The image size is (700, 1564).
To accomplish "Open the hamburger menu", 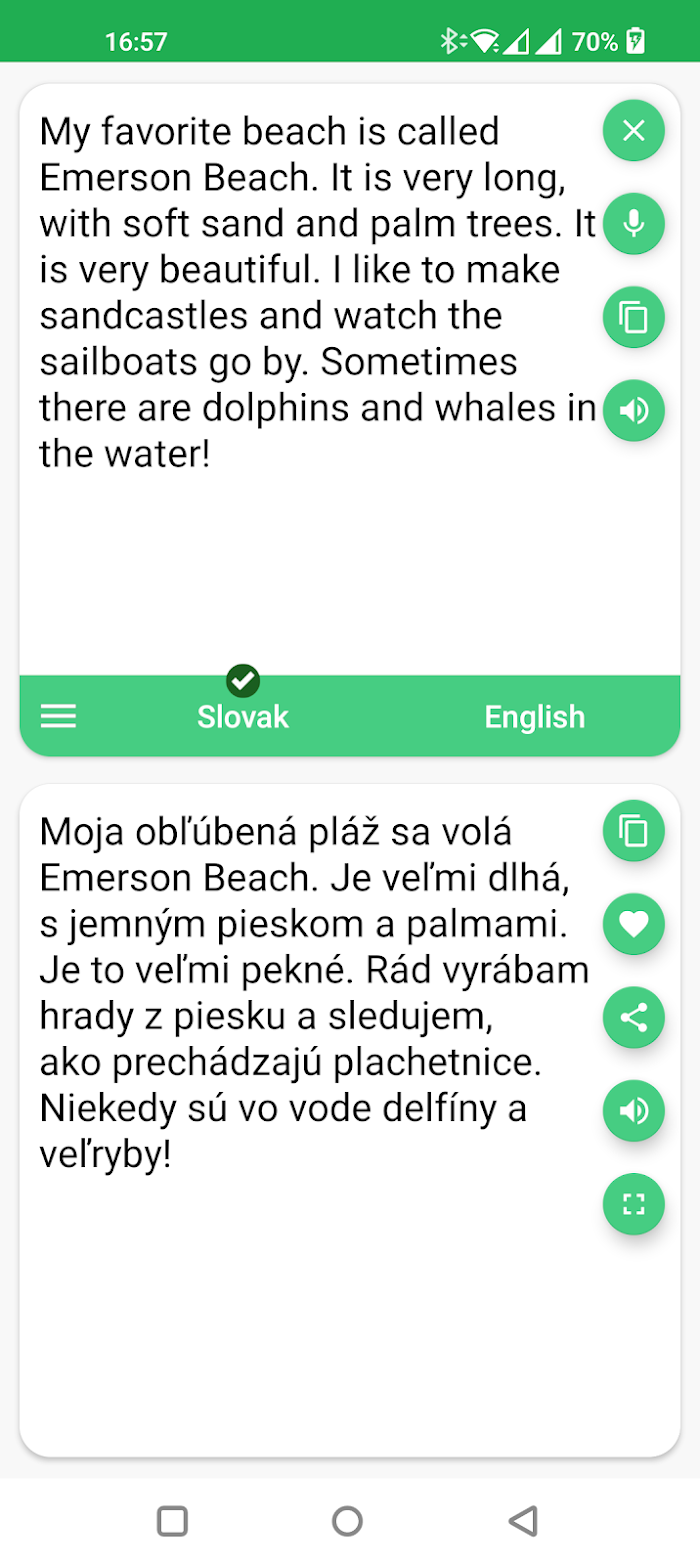I will point(58,716).
